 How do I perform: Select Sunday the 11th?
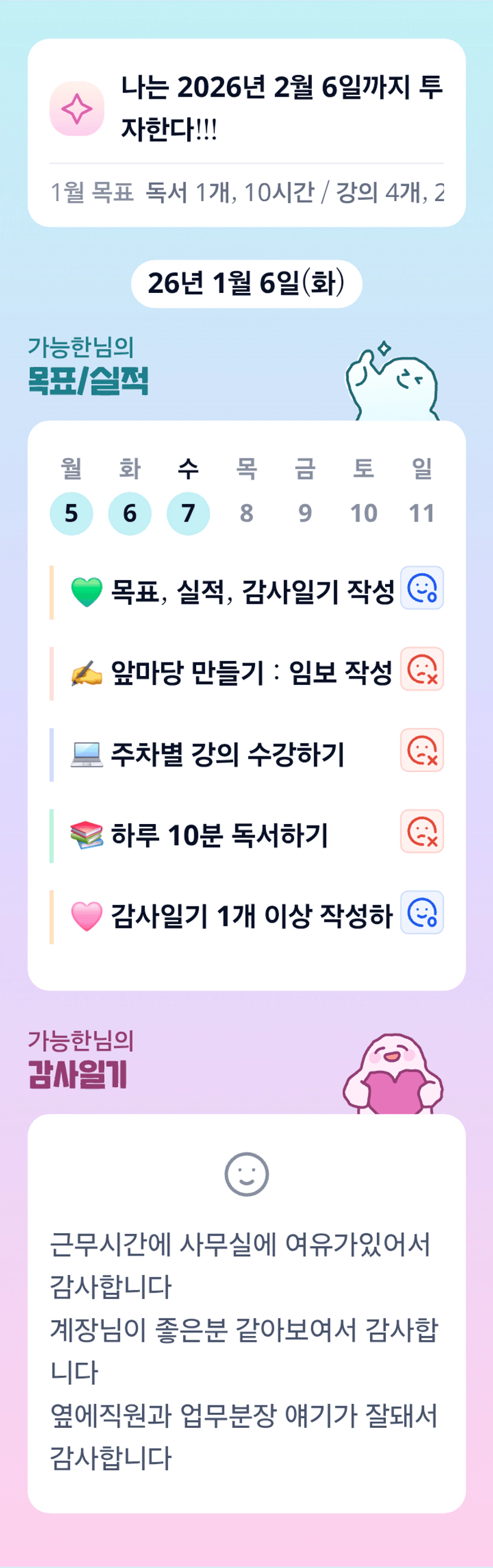421,513
